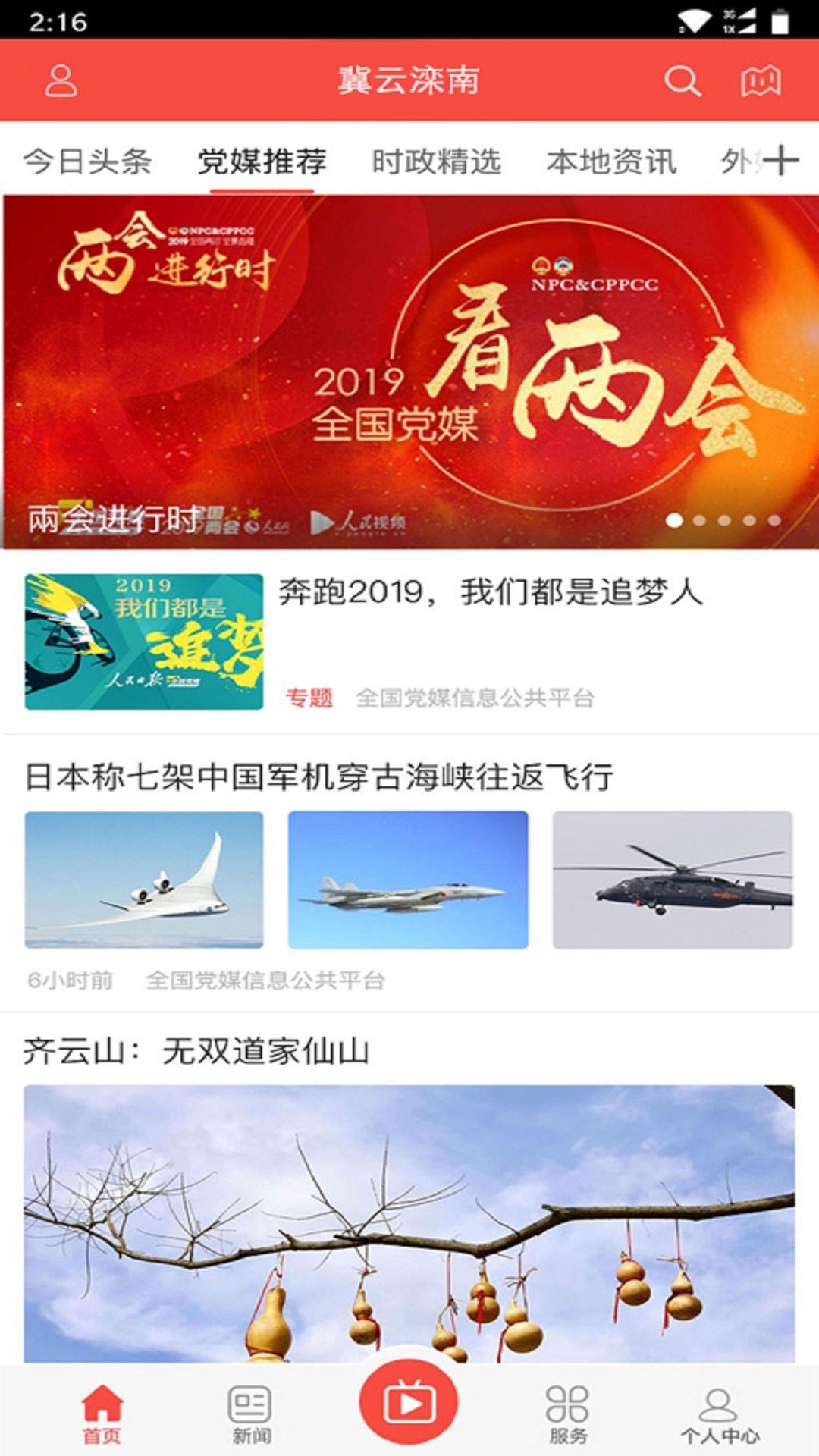819x1456 pixels.
Task: Open 服务 bottom tab
Action: (567, 1414)
